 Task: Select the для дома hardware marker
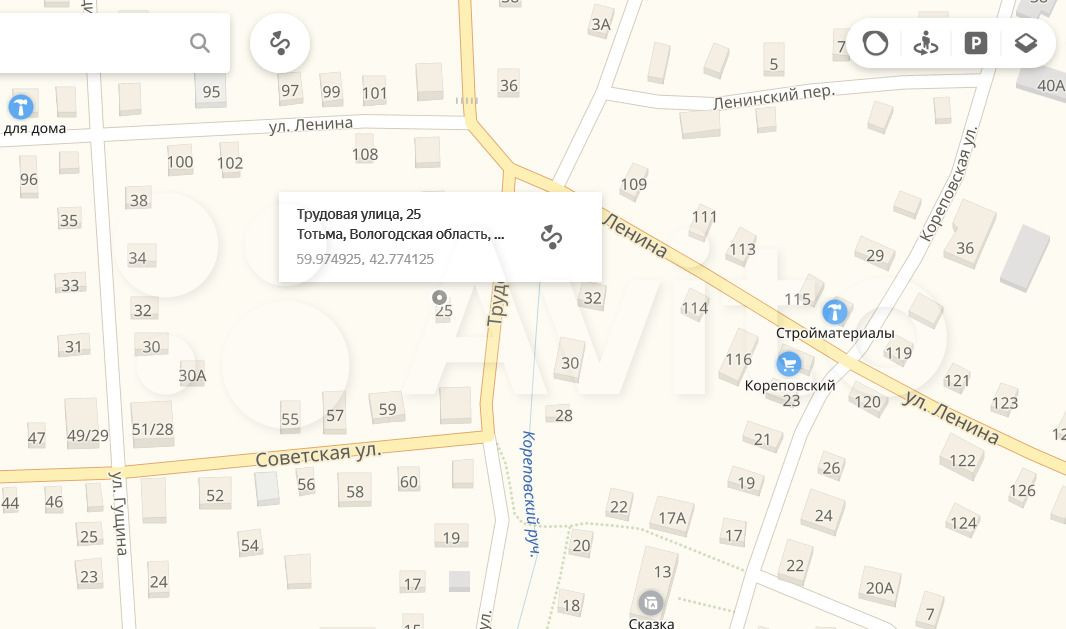click(x=20, y=107)
